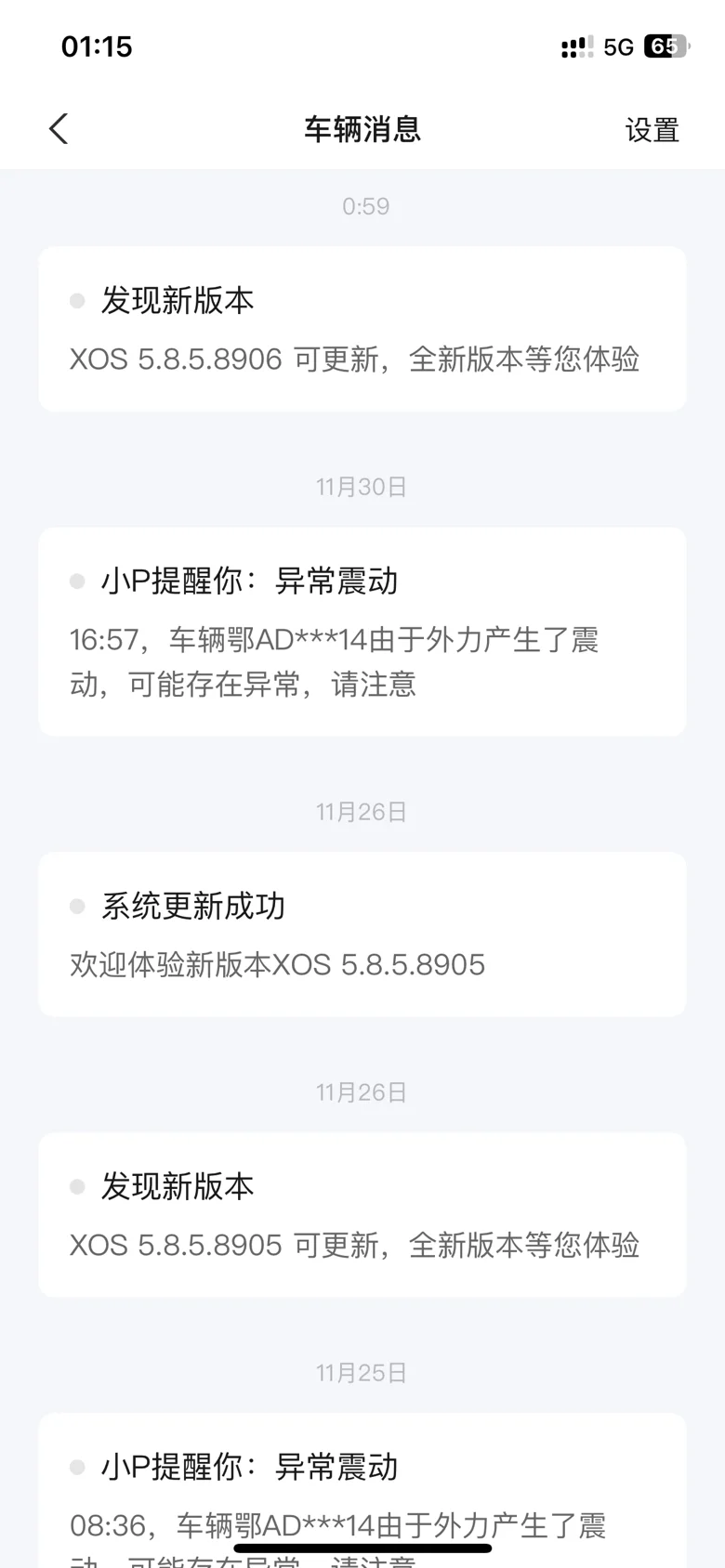Viewport: 725px width, 1568px height.
Task: Open 设置 in the top bar
Action: [x=652, y=130]
